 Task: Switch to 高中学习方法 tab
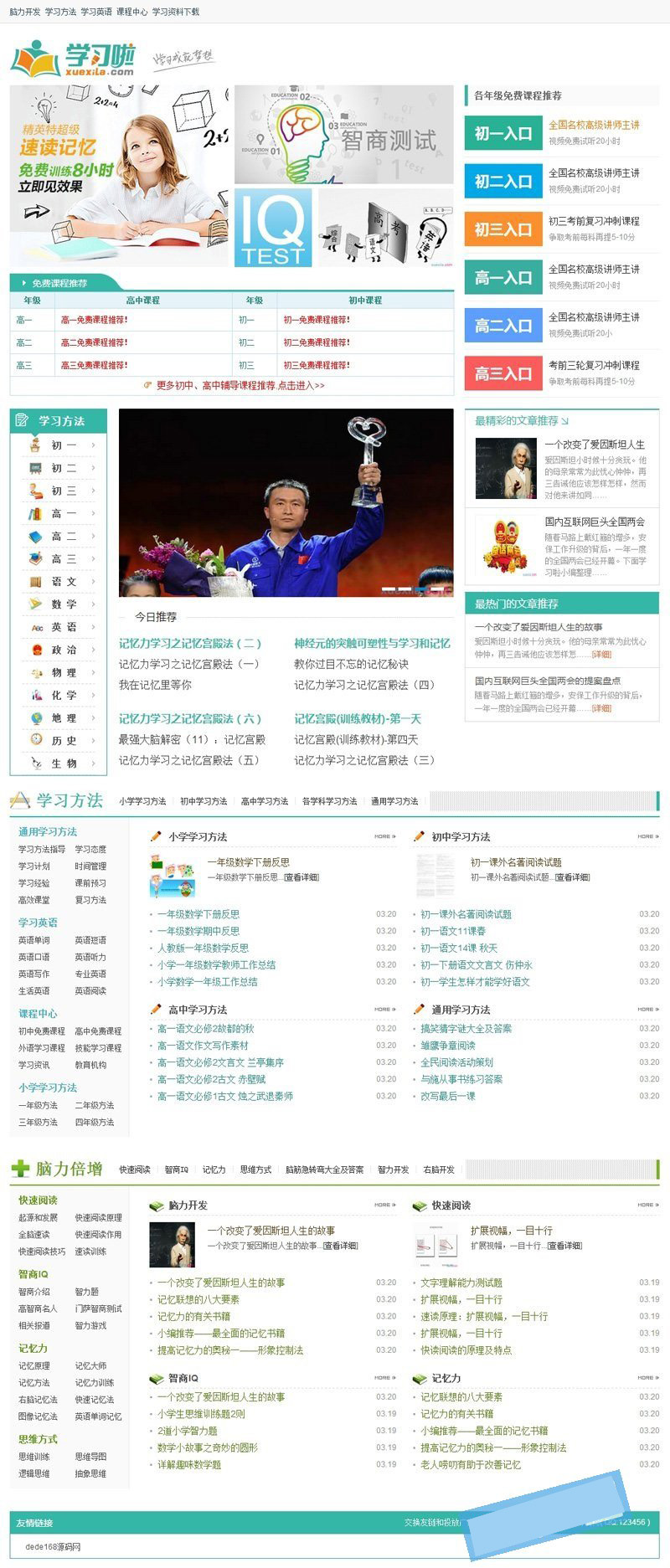click(x=264, y=801)
